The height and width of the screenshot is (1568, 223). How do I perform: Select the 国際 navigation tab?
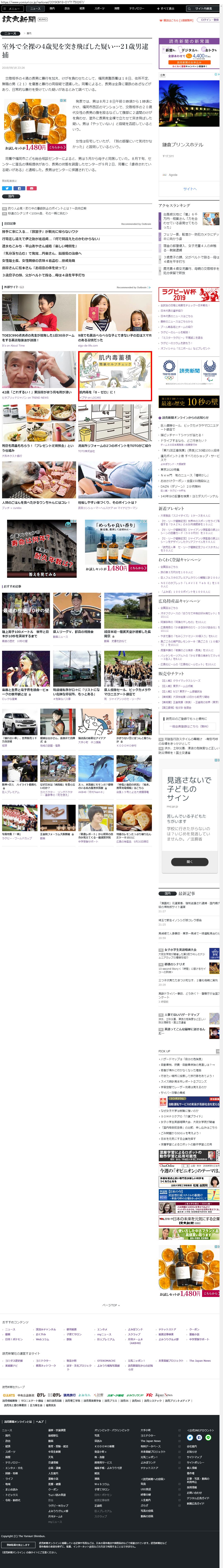pos(67,9)
